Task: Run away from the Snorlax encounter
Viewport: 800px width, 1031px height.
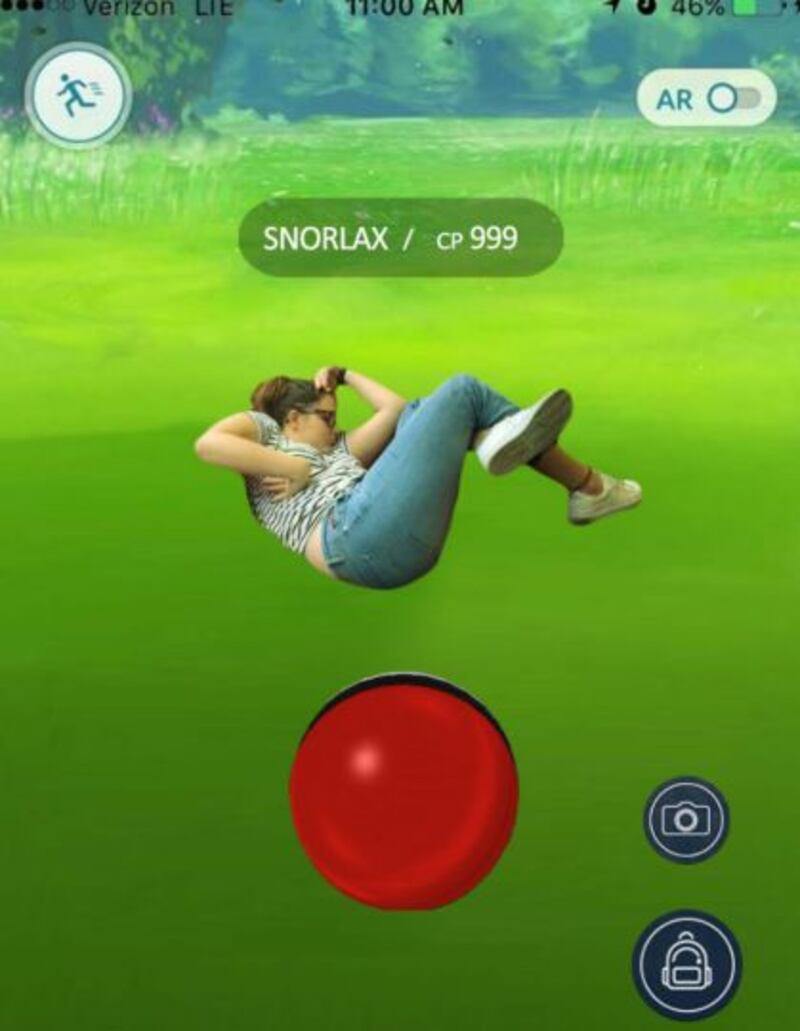Action: tap(78, 96)
